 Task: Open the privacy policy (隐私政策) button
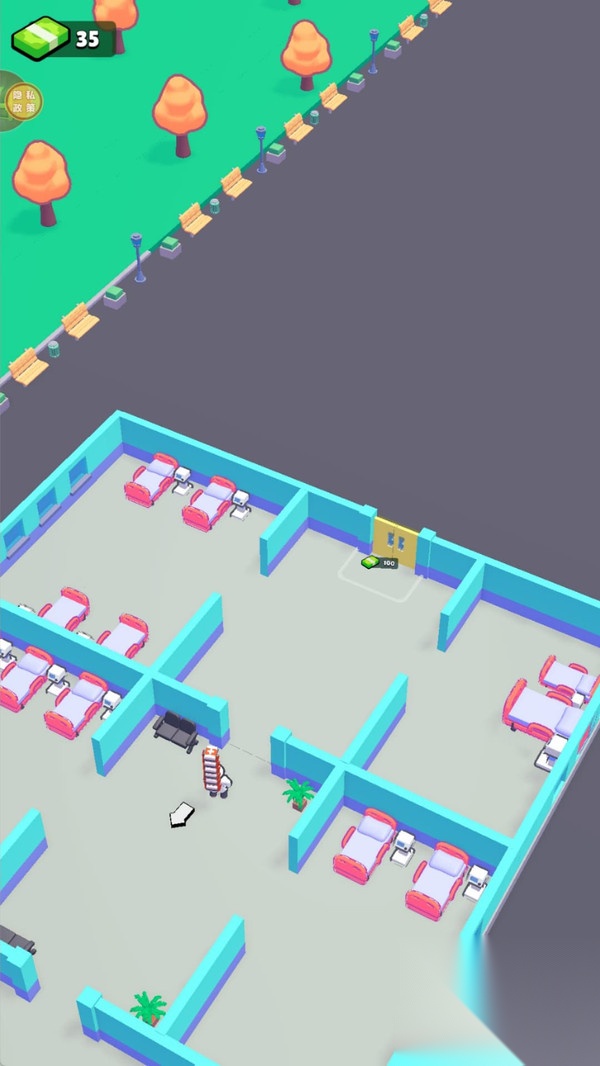(x=20, y=100)
